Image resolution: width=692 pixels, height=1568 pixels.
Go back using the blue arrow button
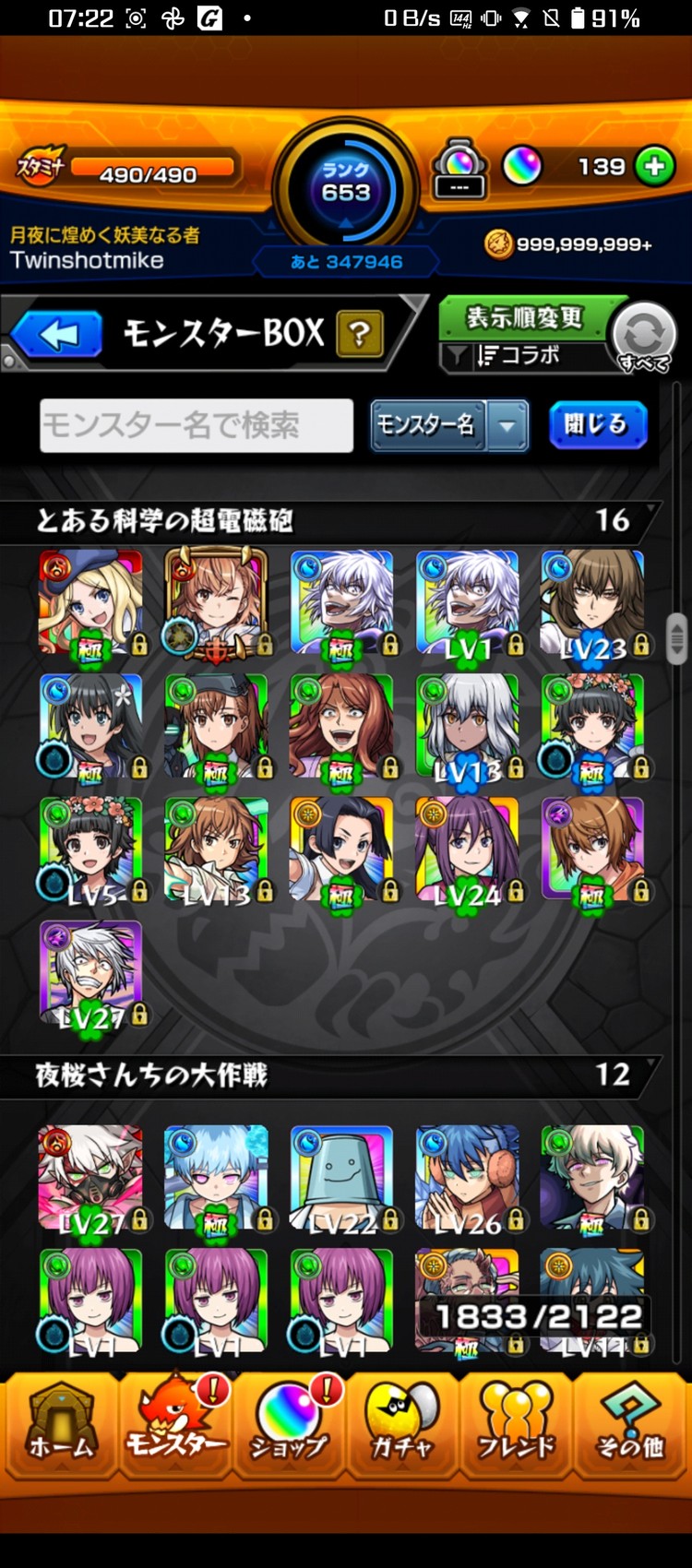coord(57,334)
